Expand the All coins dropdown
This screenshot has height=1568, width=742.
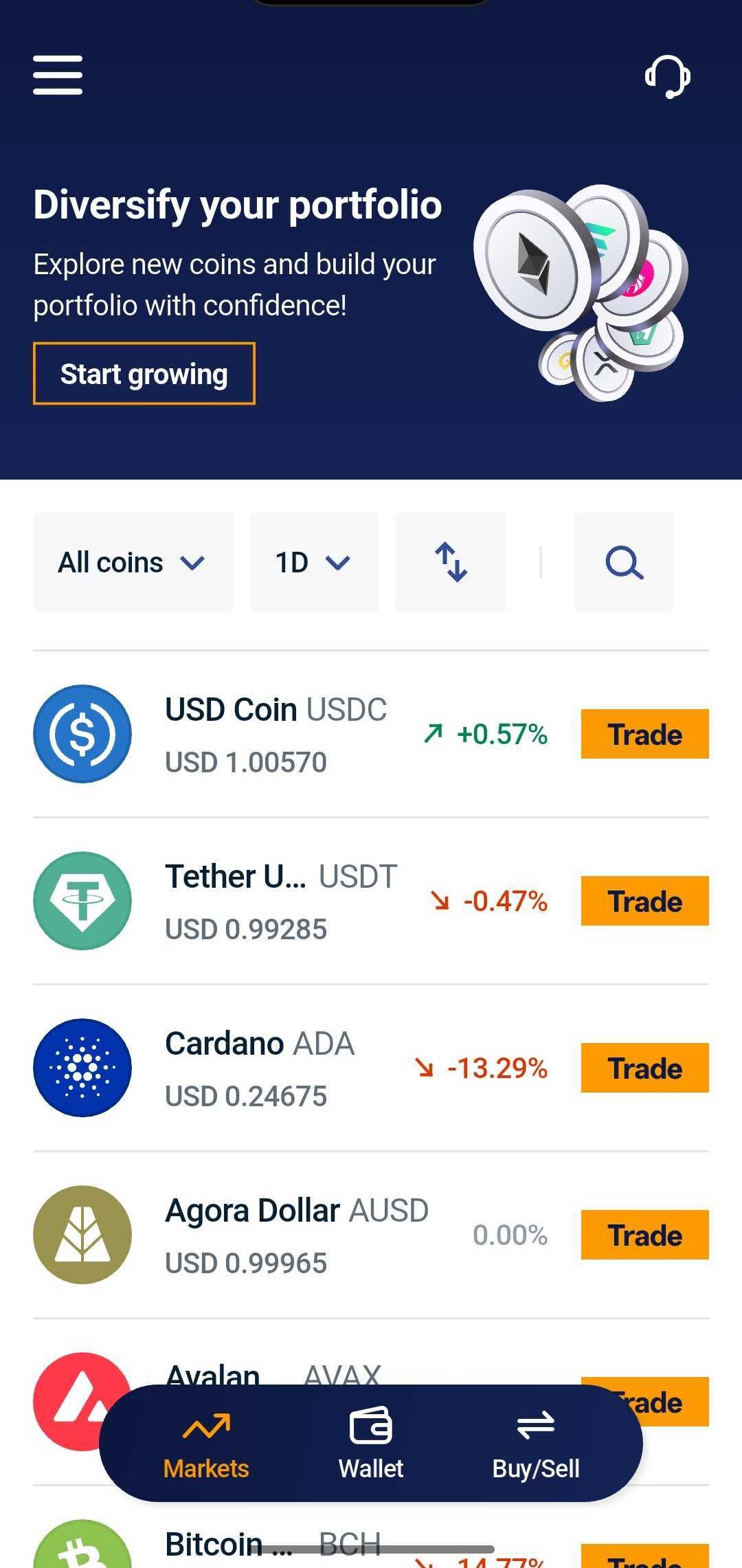pyautogui.click(x=133, y=563)
